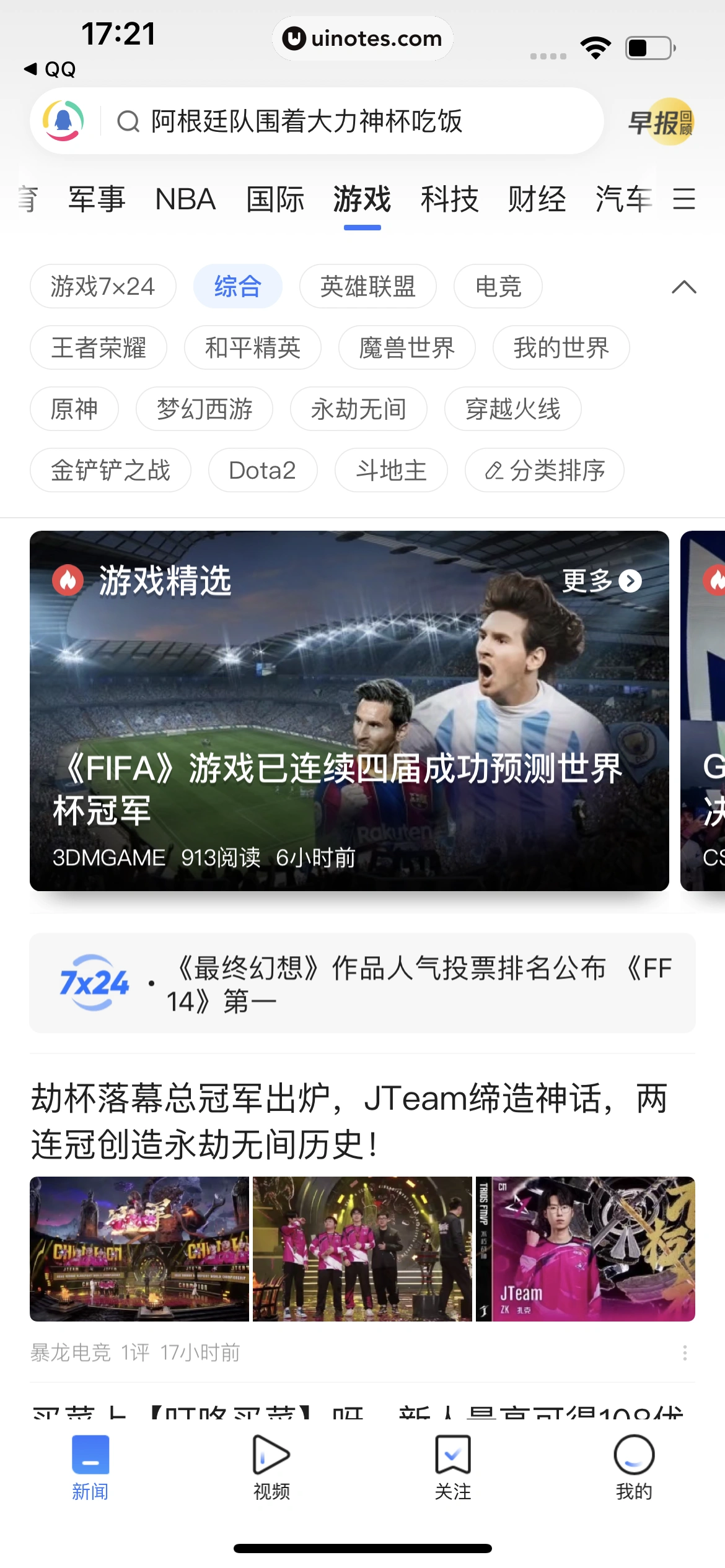Open the FIFA World Cup prediction article
Viewport: 725px width, 1568px height.
[338, 788]
